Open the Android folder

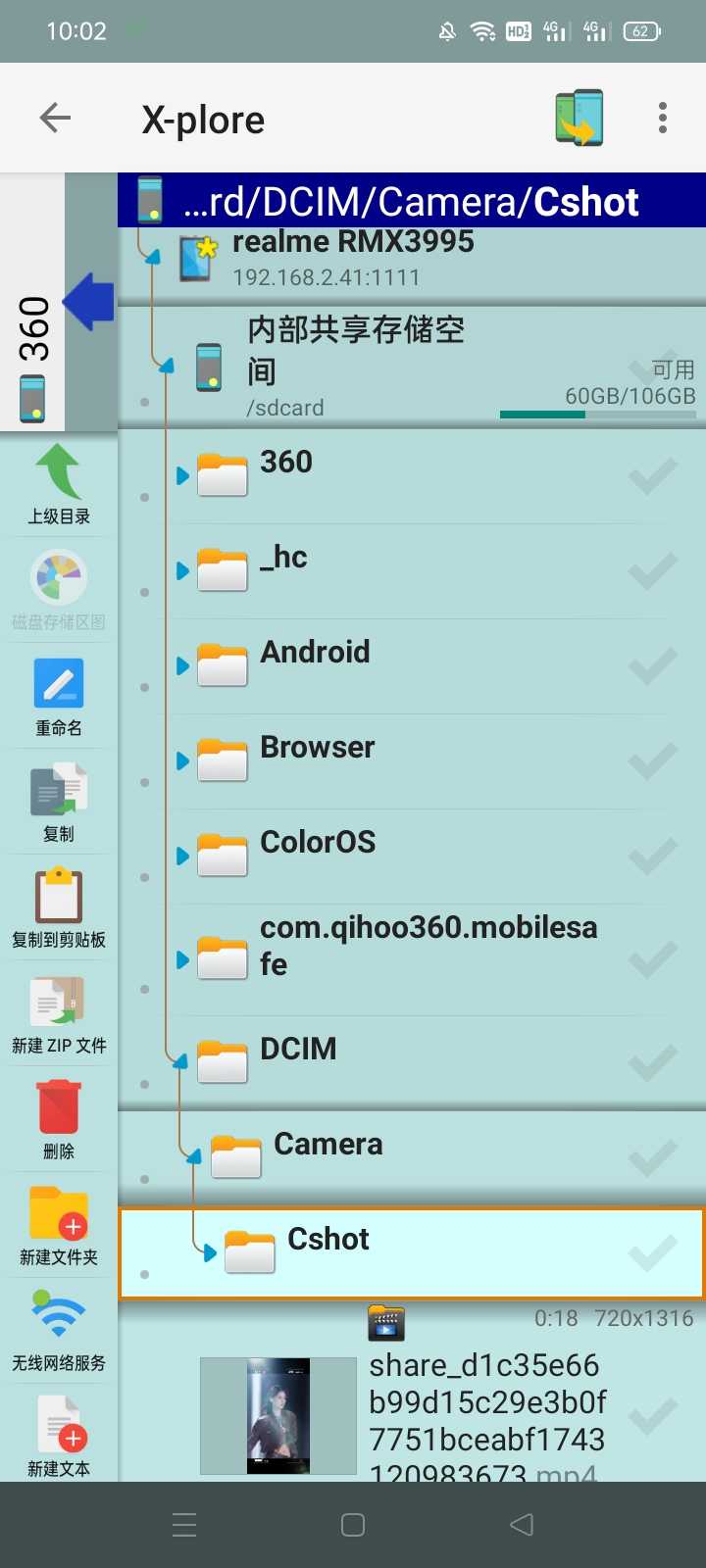[315, 653]
